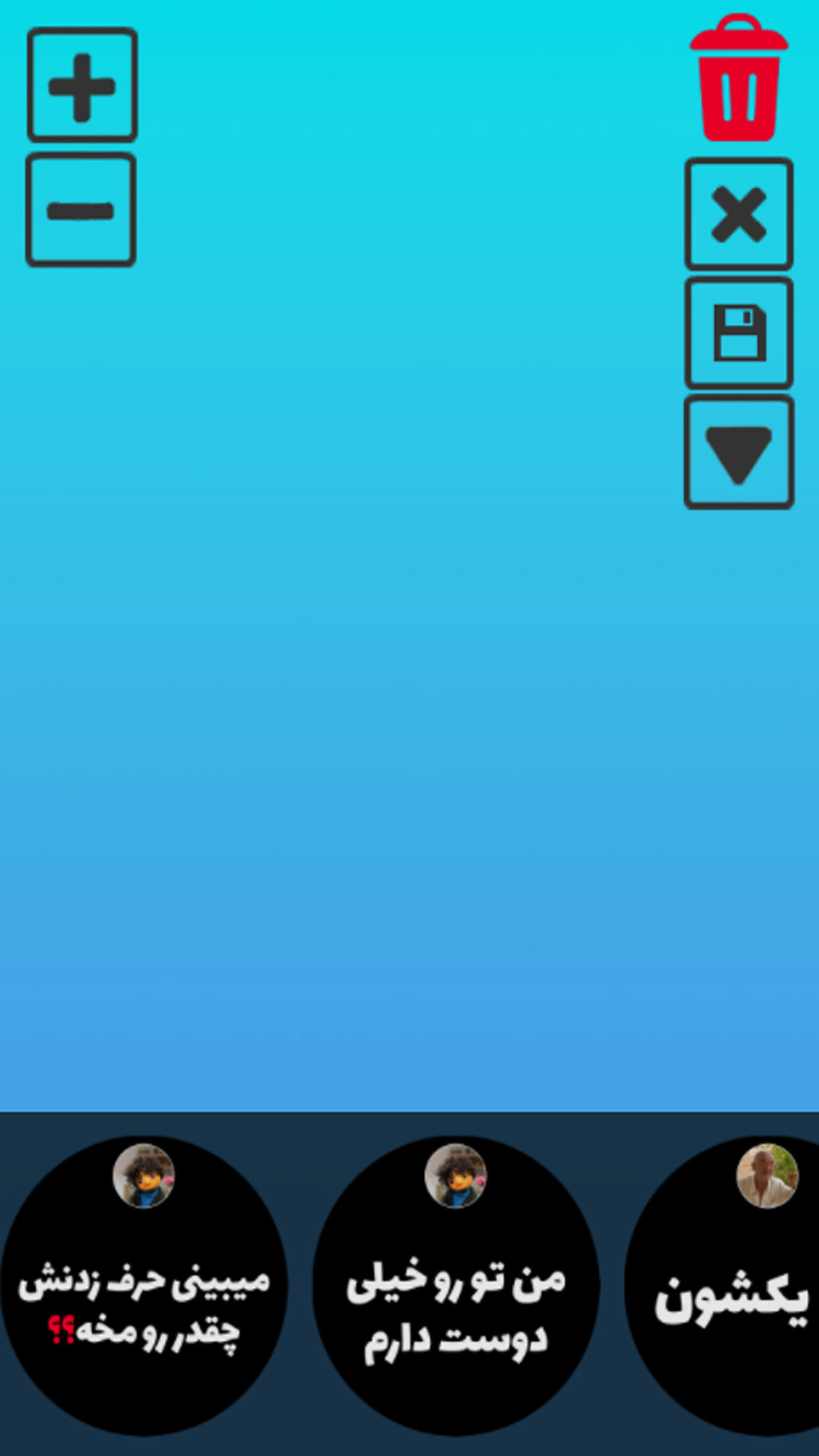This screenshot has width=819, height=1456.
Task: Choose sticker 'من تو رو خیلی دوست دارم'
Action: (x=456, y=1285)
